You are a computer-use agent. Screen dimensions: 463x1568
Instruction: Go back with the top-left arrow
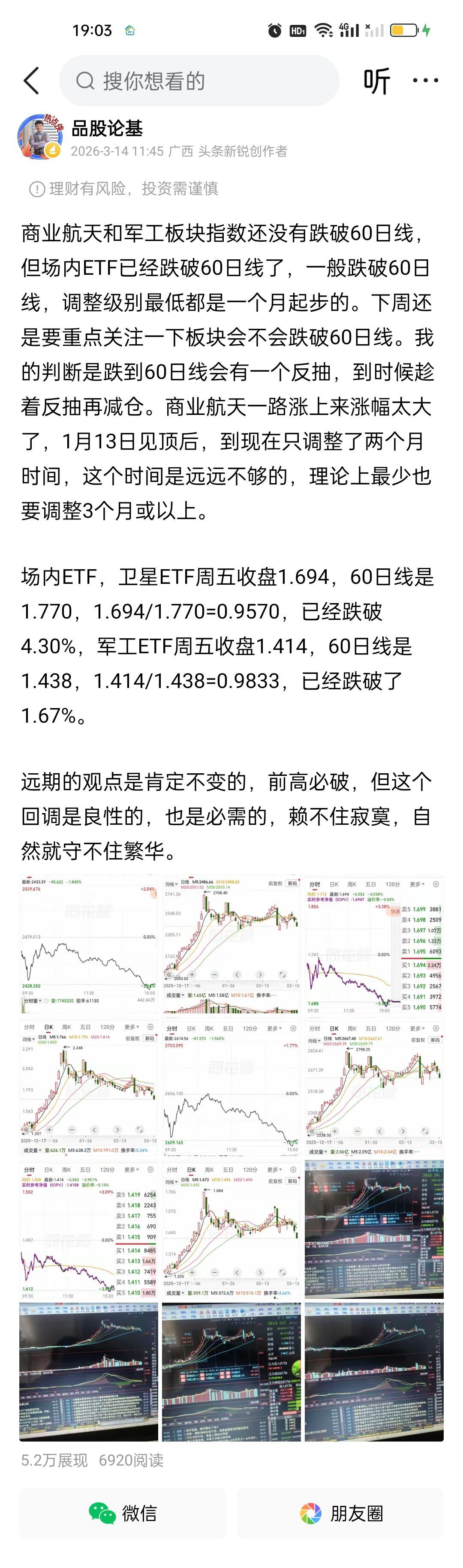(x=31, y=80)
